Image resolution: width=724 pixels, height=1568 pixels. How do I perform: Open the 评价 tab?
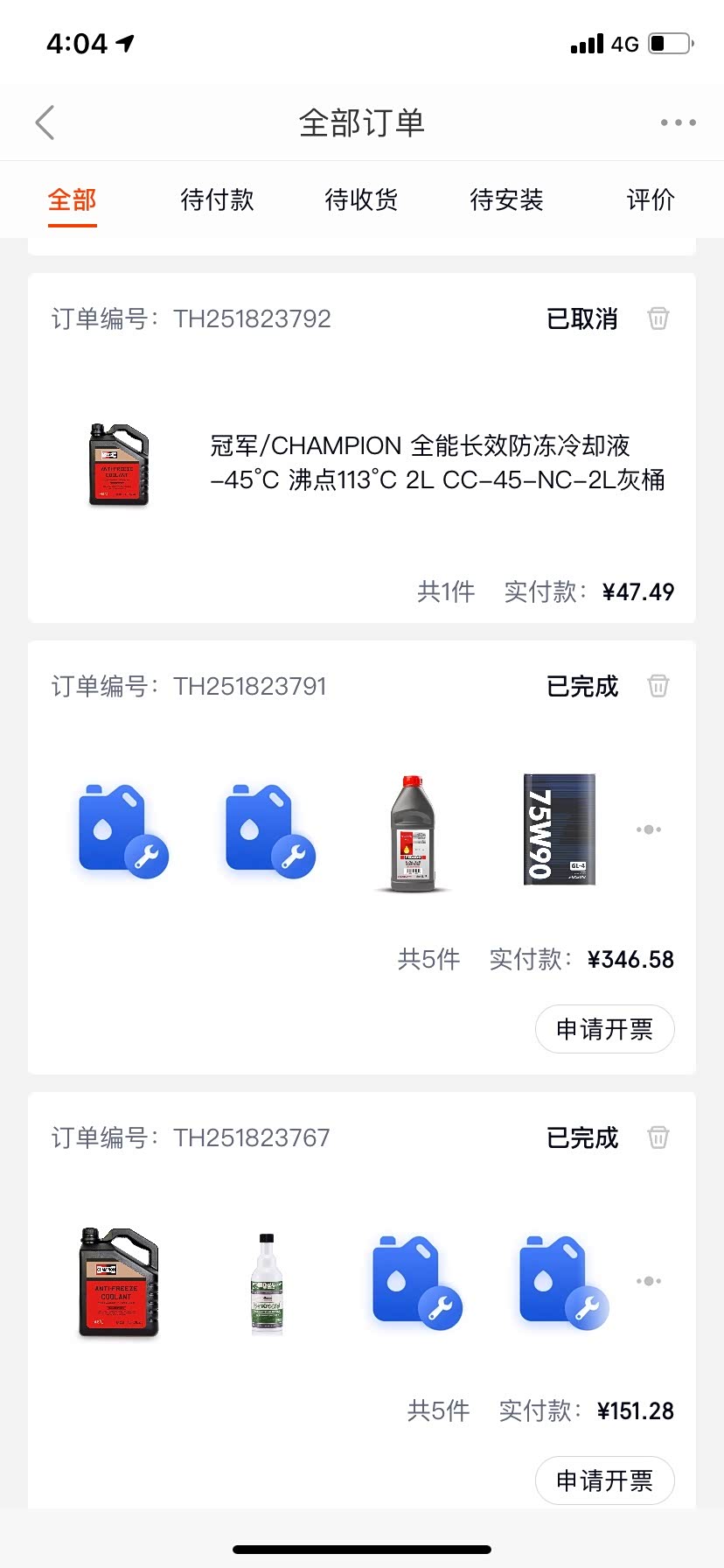click(651, 199)
